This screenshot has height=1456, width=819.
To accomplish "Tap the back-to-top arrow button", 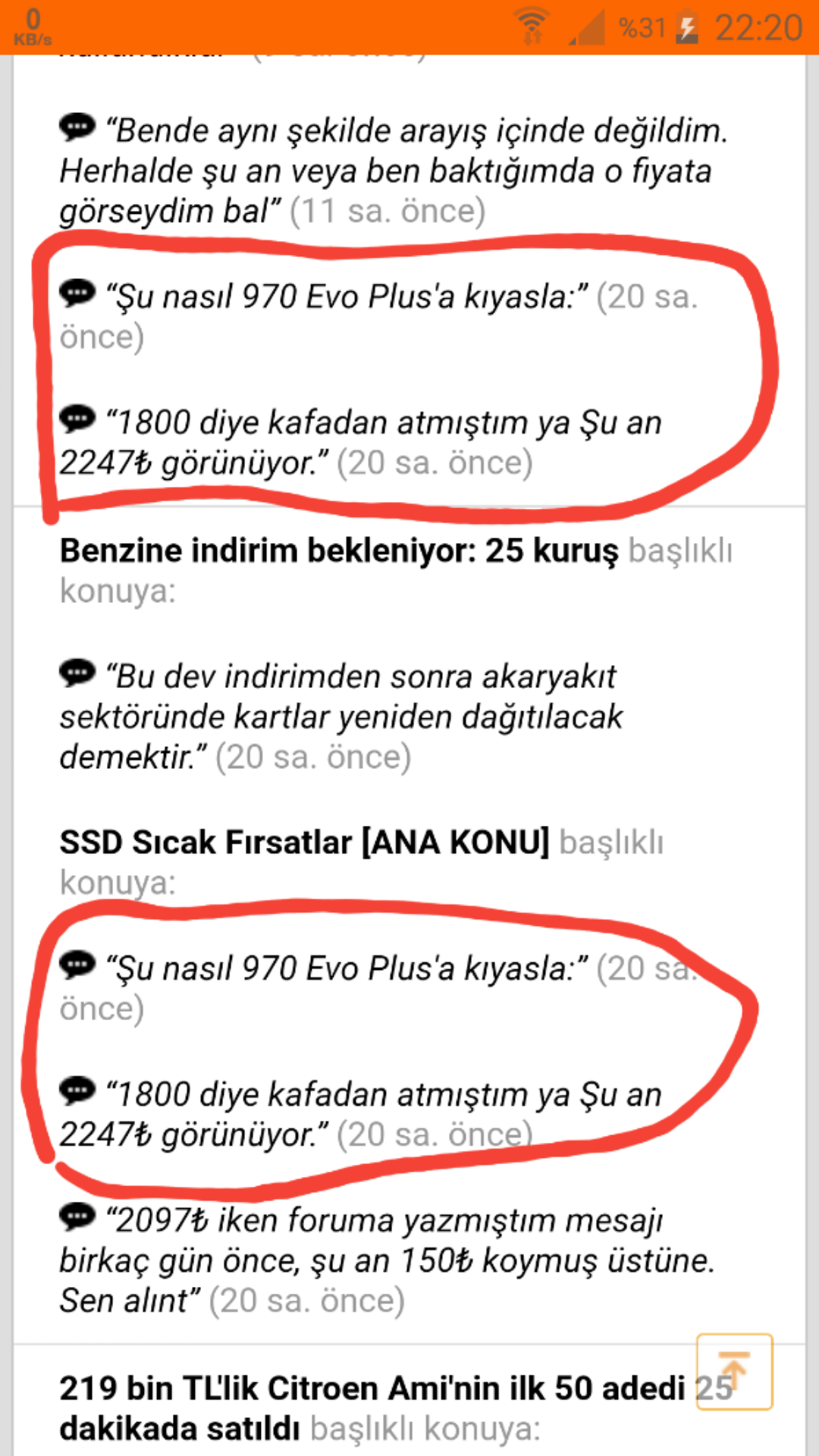I will pyautogui.click(x=734, y=1371).
